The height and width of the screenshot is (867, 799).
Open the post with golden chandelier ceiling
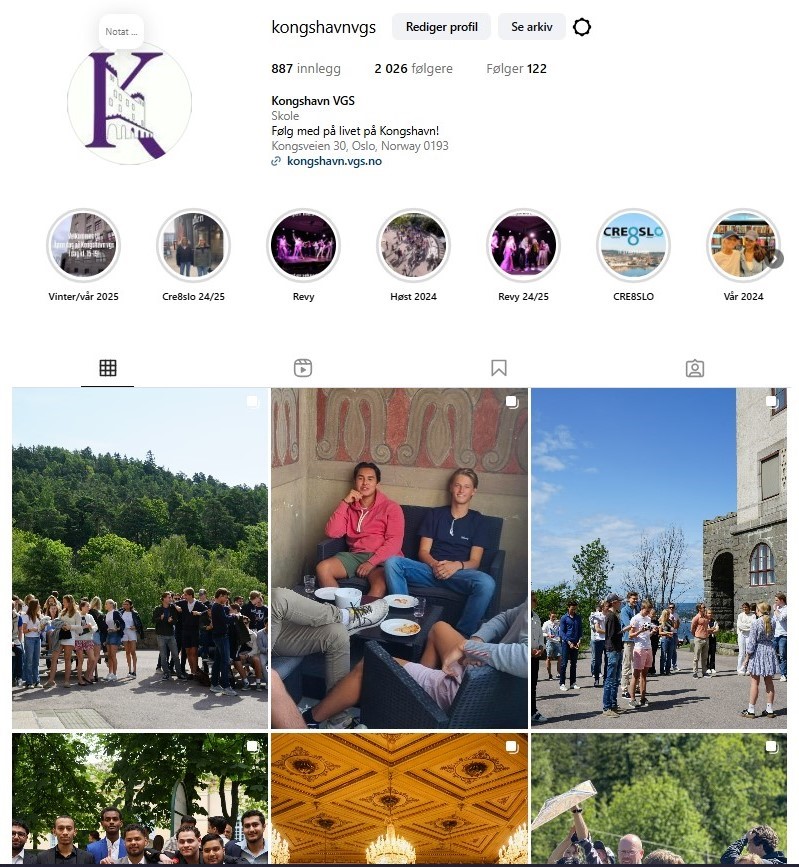coord(399,798)
